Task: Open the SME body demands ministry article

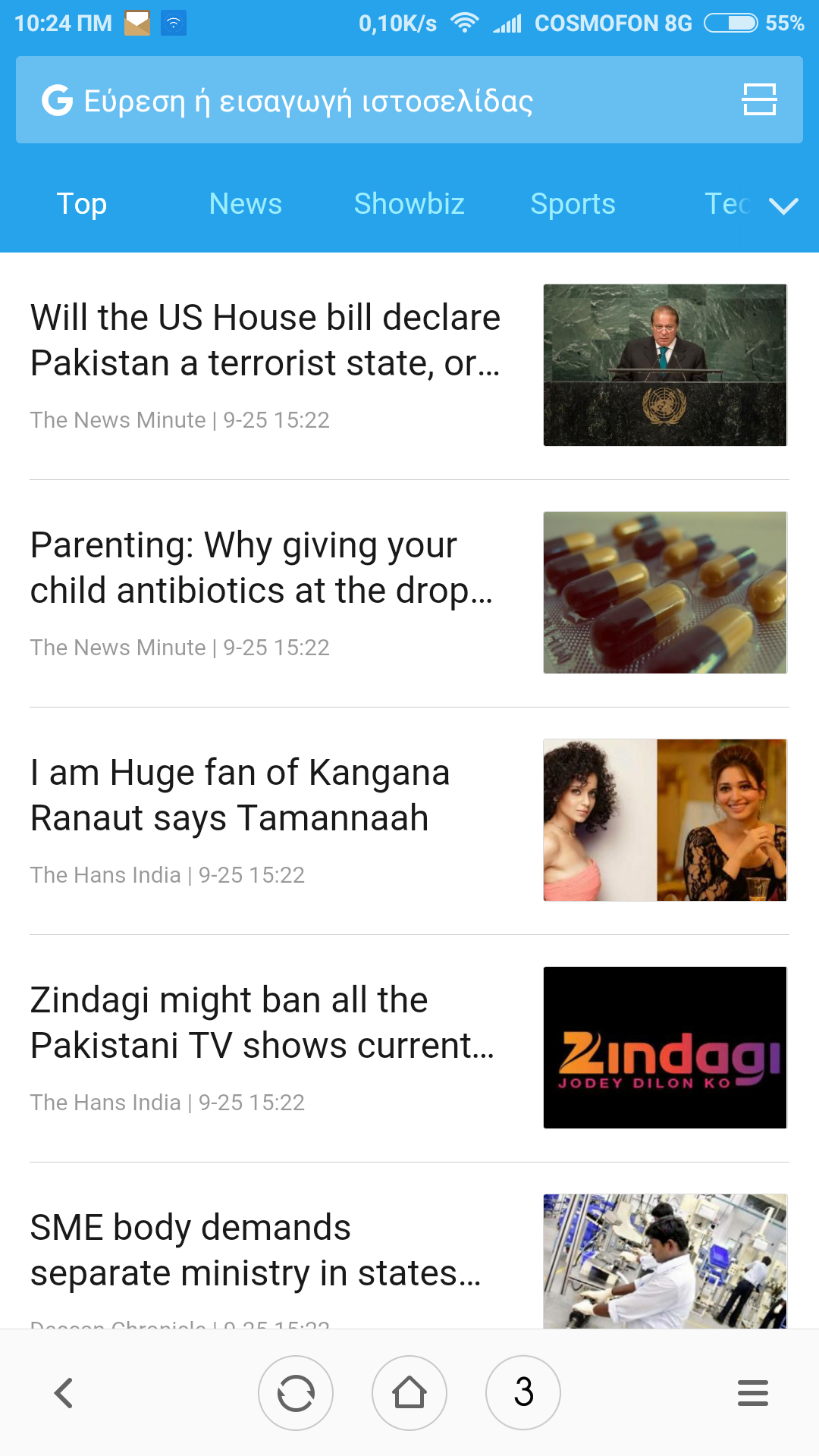Action: (x=256, y=1250)
